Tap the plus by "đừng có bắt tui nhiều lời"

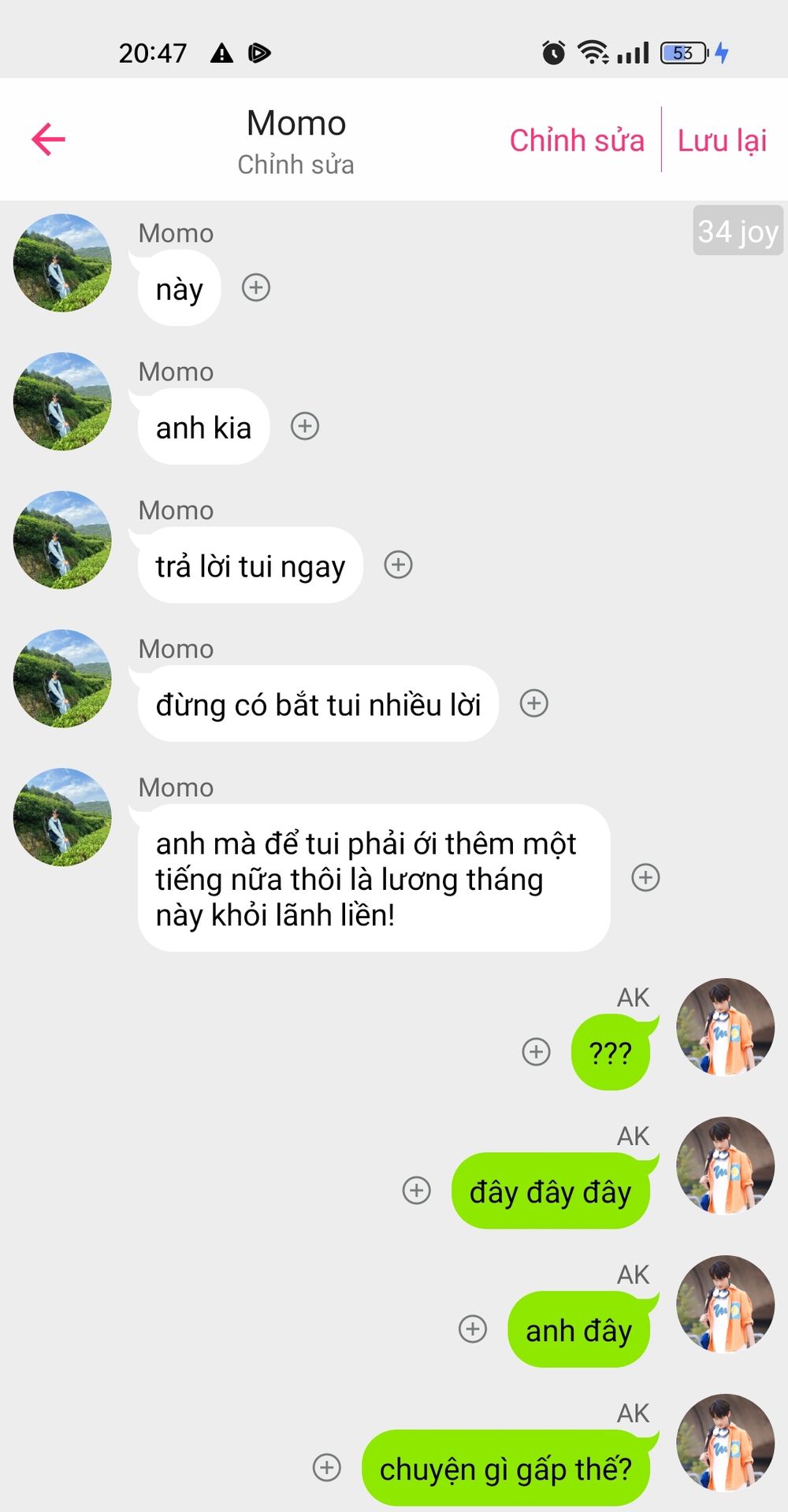coord(534,703)
